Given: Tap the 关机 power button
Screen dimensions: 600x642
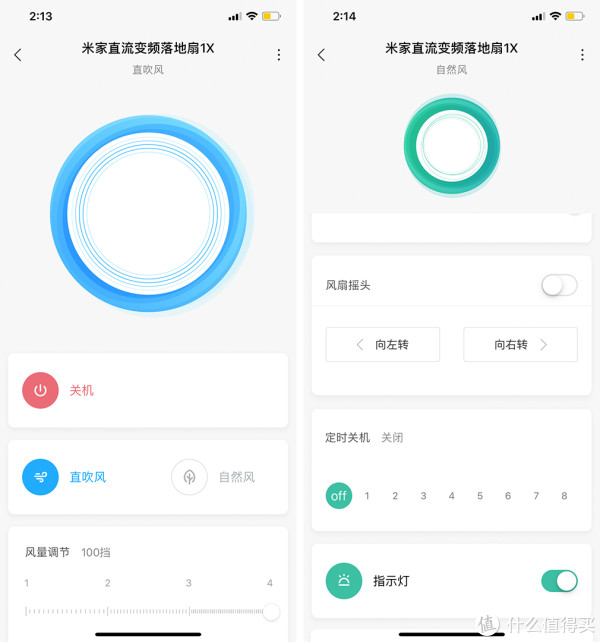Looking at the screenshot, I should pos(41,390).
